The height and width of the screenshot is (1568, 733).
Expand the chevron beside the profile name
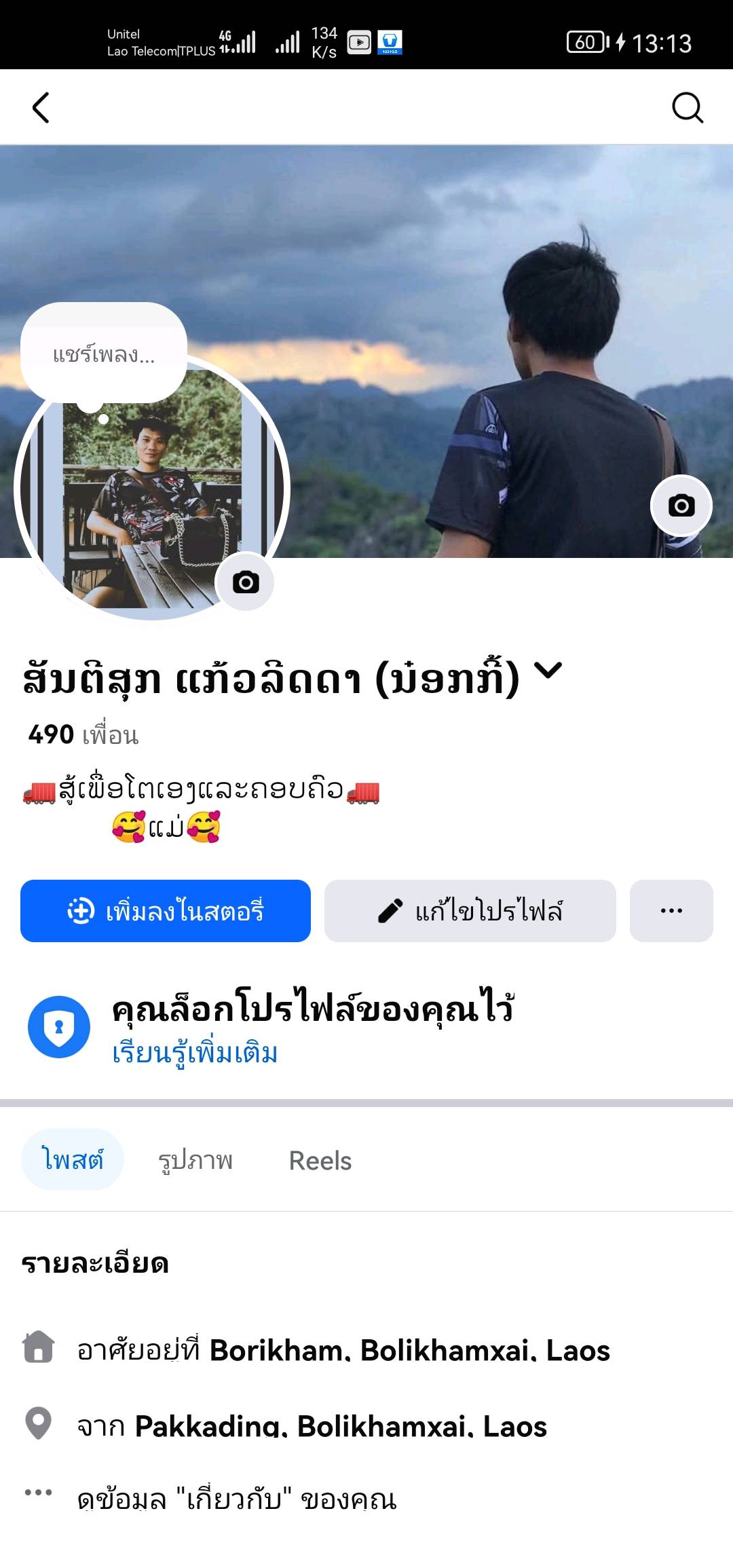[x=548, y=671]
